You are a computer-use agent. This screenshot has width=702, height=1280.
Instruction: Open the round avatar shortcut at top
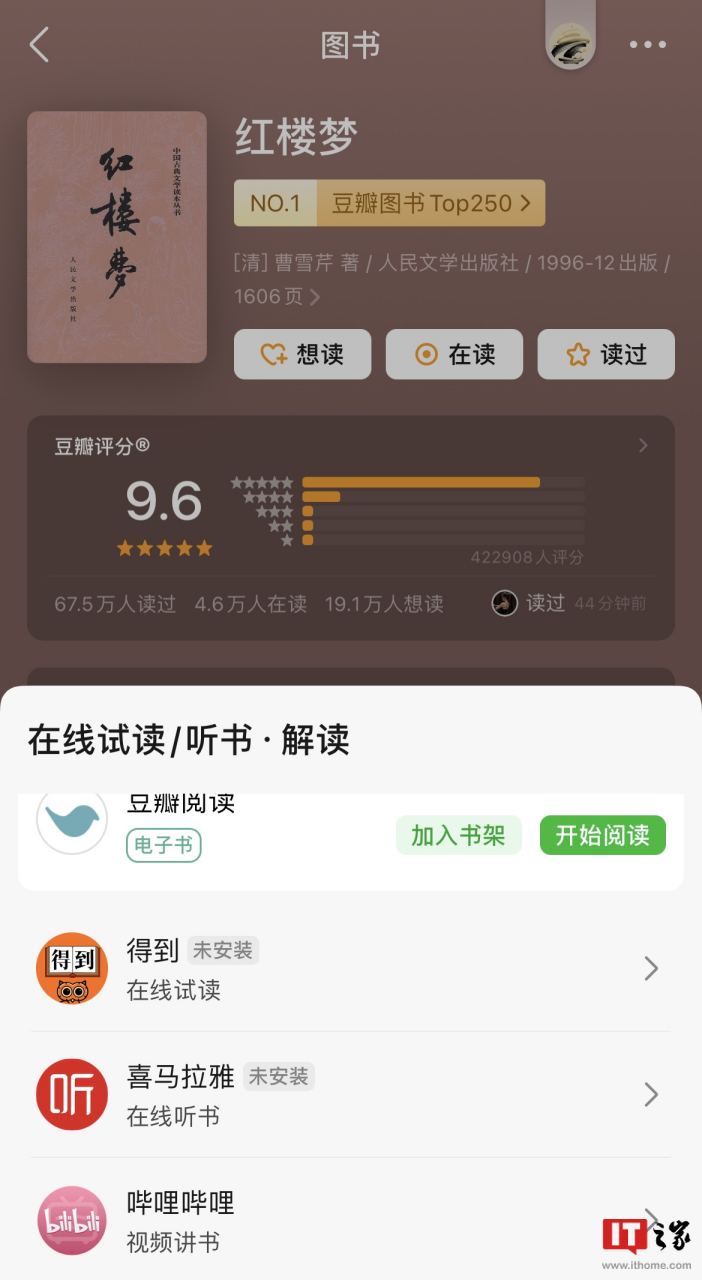point(571,45)
